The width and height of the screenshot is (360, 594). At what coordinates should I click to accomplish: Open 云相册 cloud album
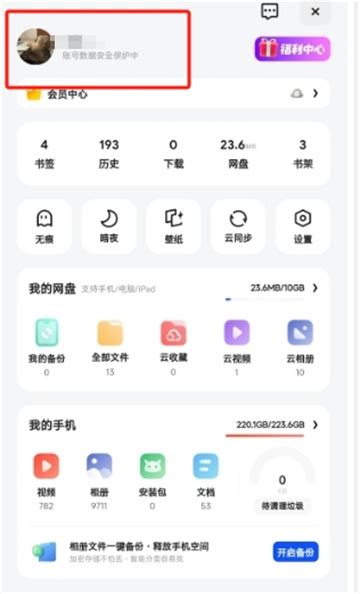point(300,347)
